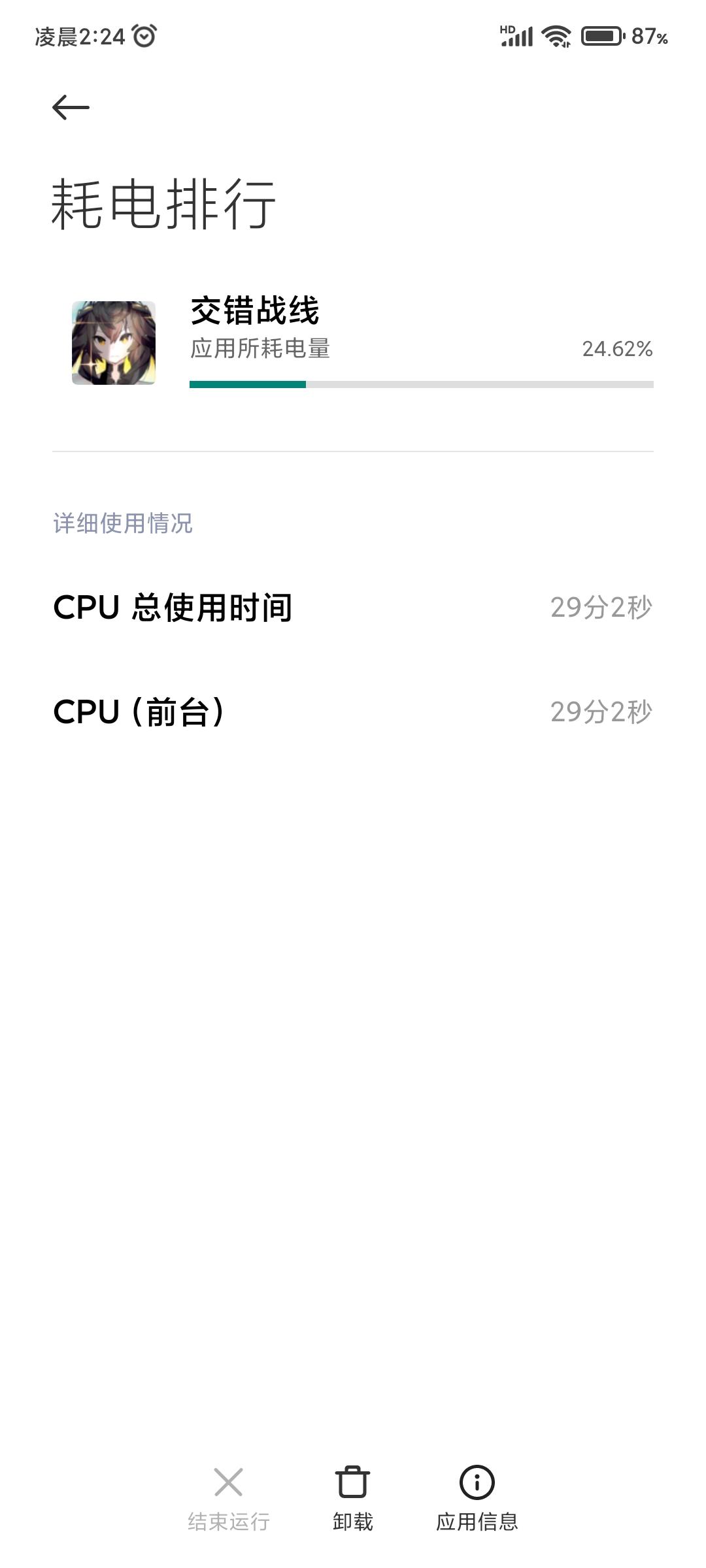Go back using the top-left arrow

(x=71, y=107)
